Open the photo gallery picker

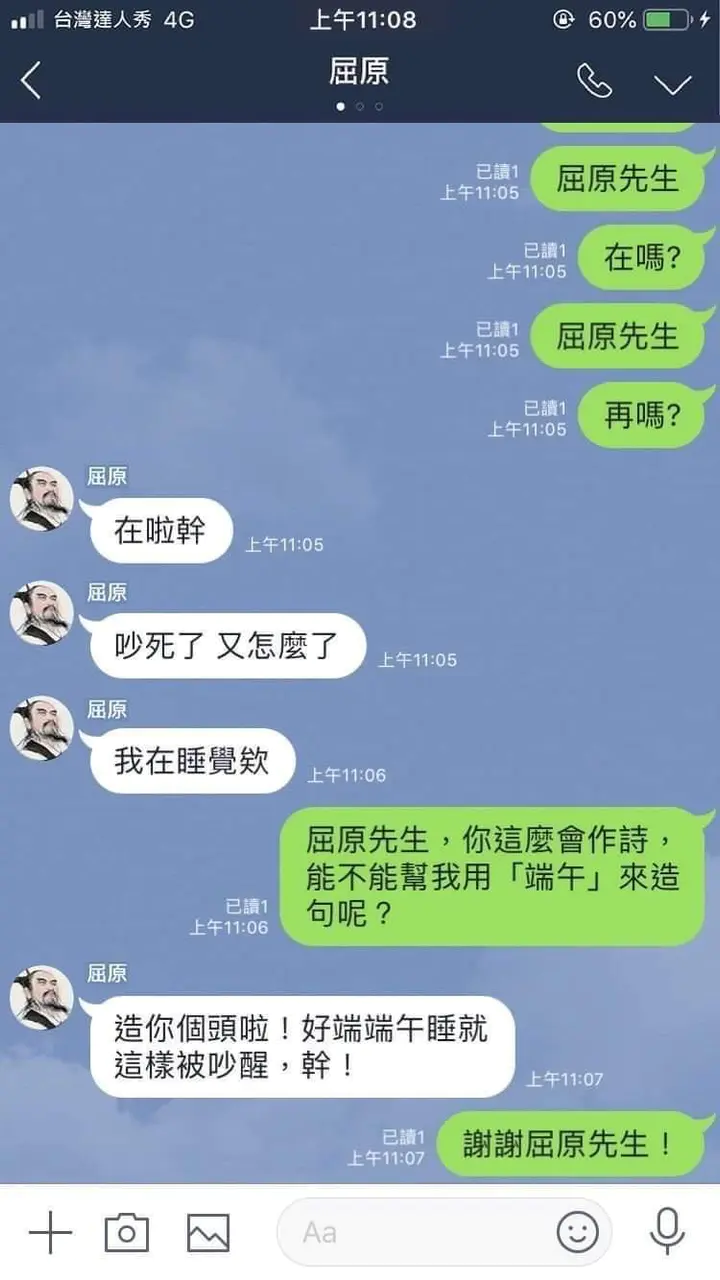(208, 1232)
